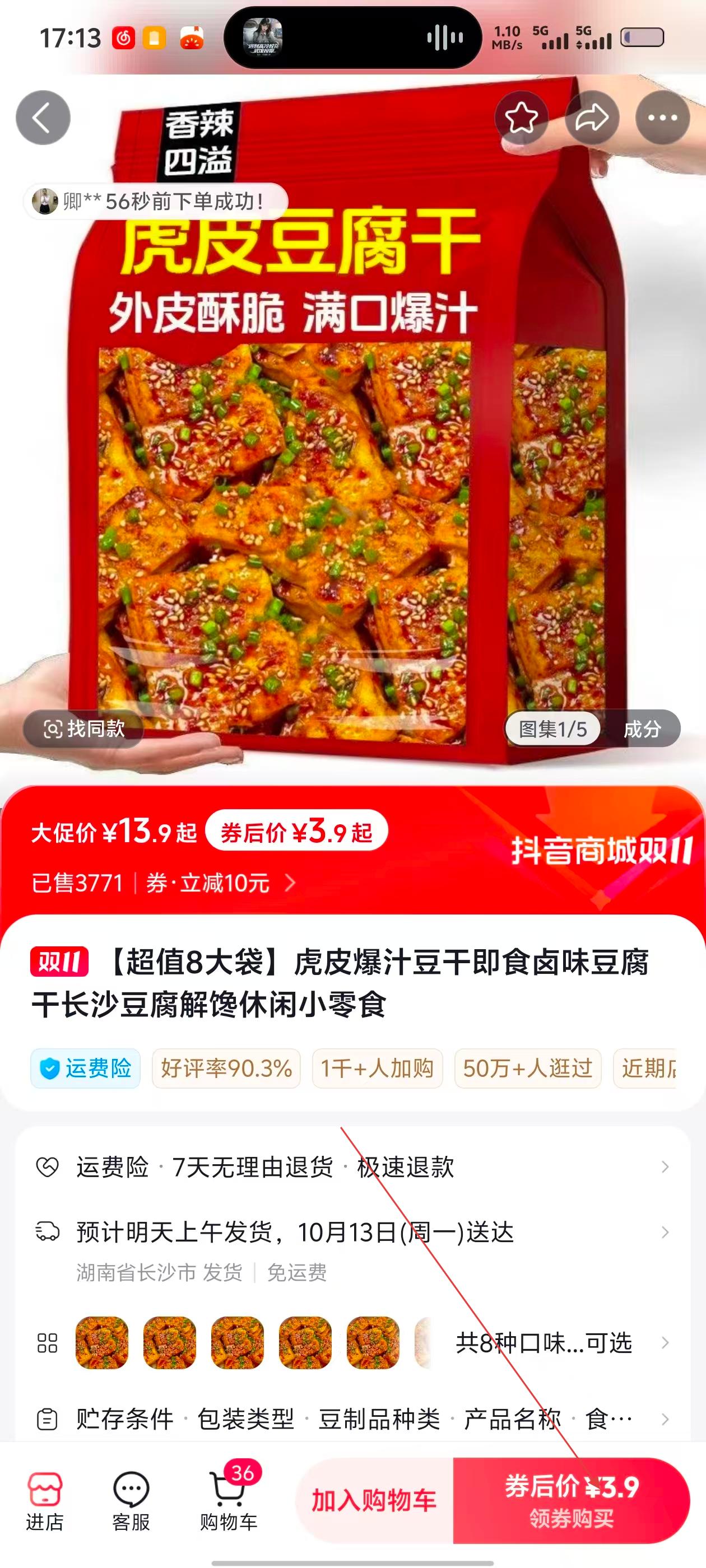
Task: Tap the 好评率90.3% chip
Action: tap(226, 1068)
